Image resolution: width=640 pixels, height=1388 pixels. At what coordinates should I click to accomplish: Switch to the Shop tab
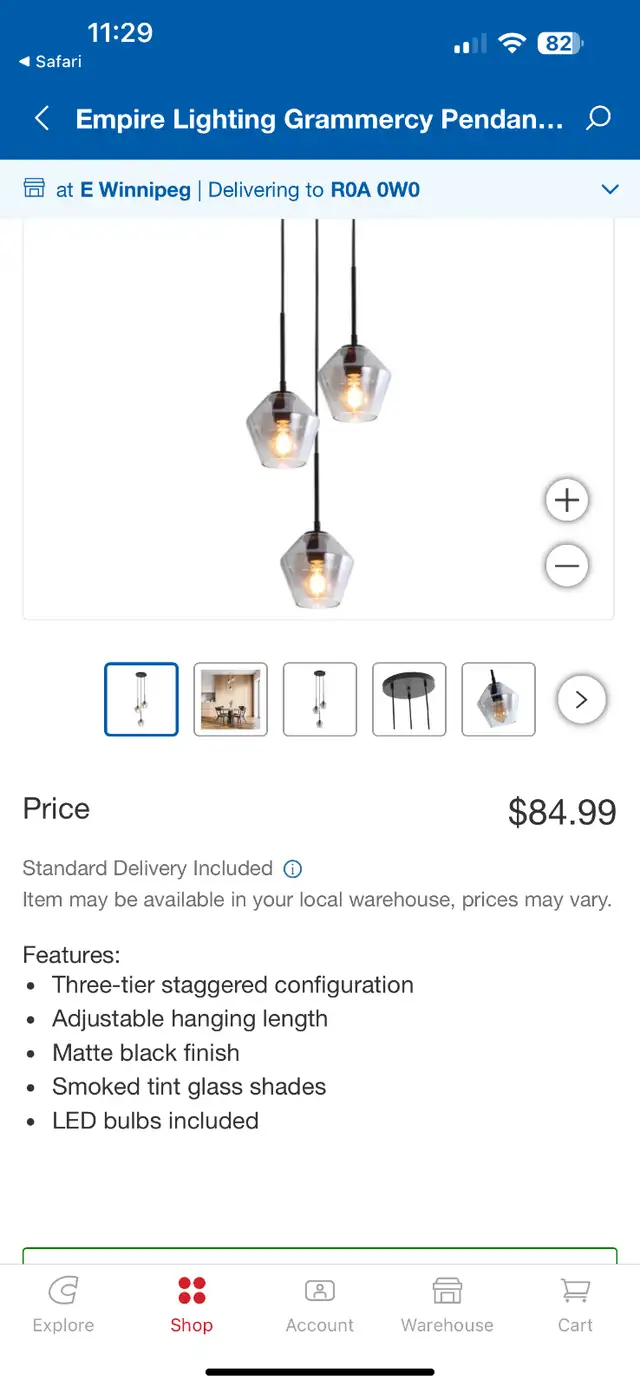191,1305
